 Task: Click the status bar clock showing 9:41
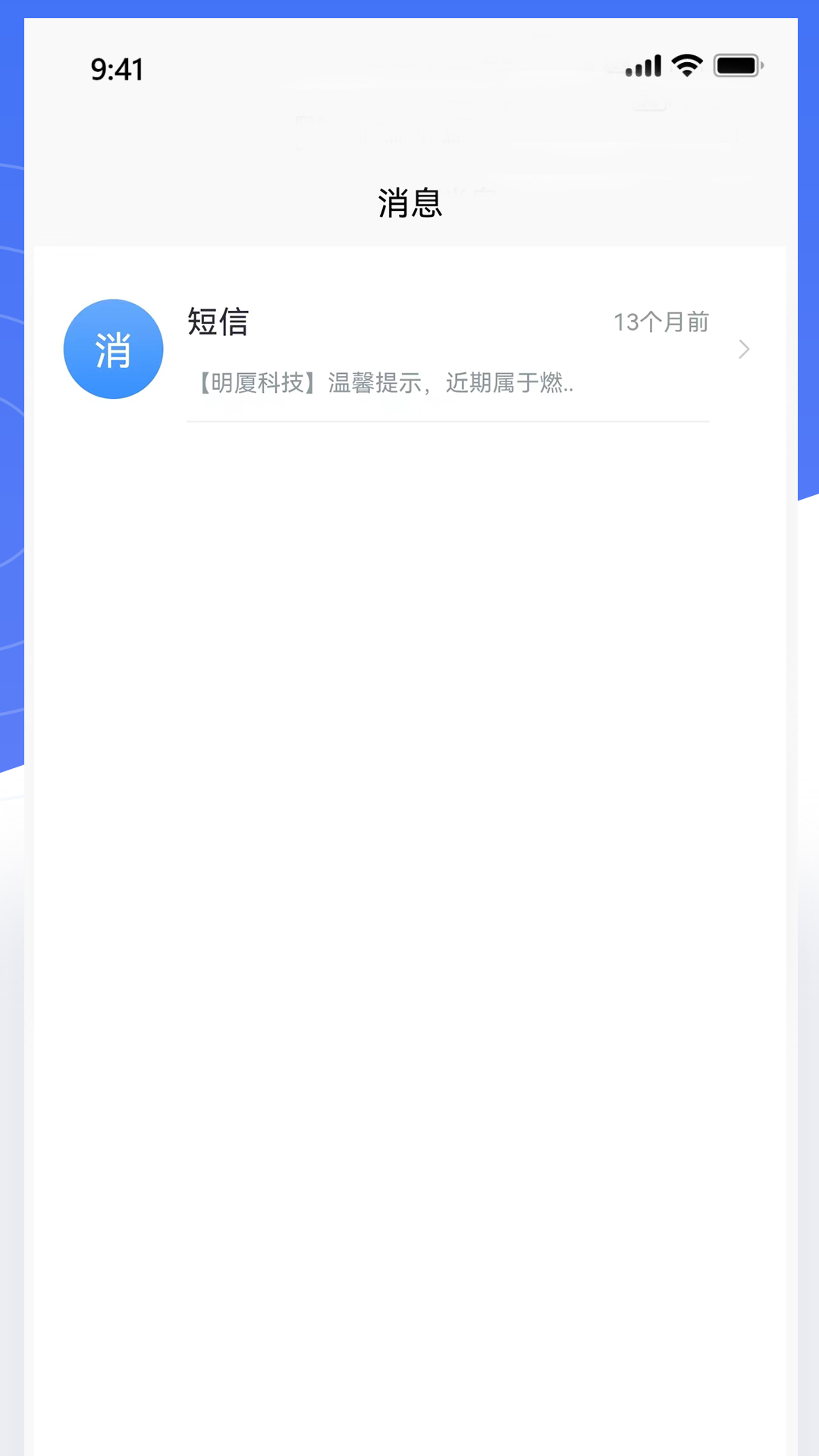[x=118, y=69]
